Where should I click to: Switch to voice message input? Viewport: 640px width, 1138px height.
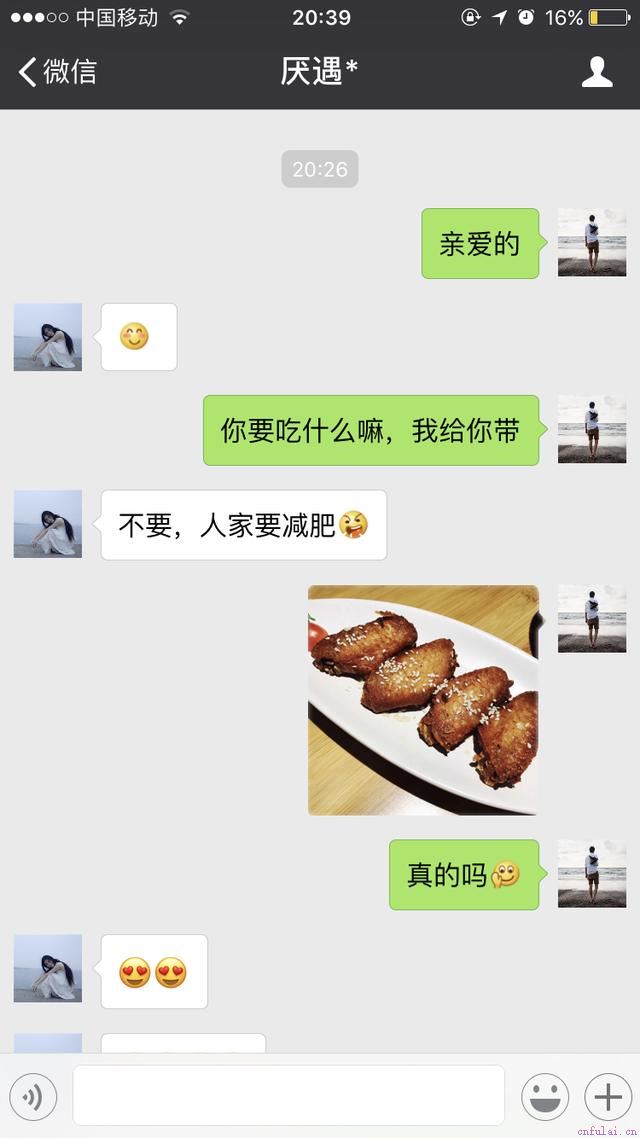click(33, 1097)
